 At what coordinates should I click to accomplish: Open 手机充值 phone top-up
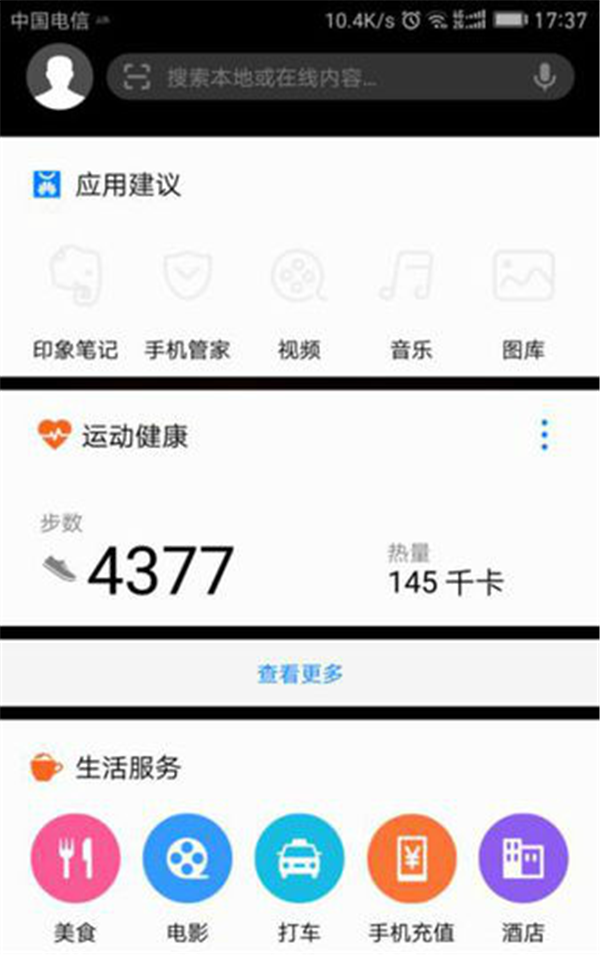coord(411,860)
